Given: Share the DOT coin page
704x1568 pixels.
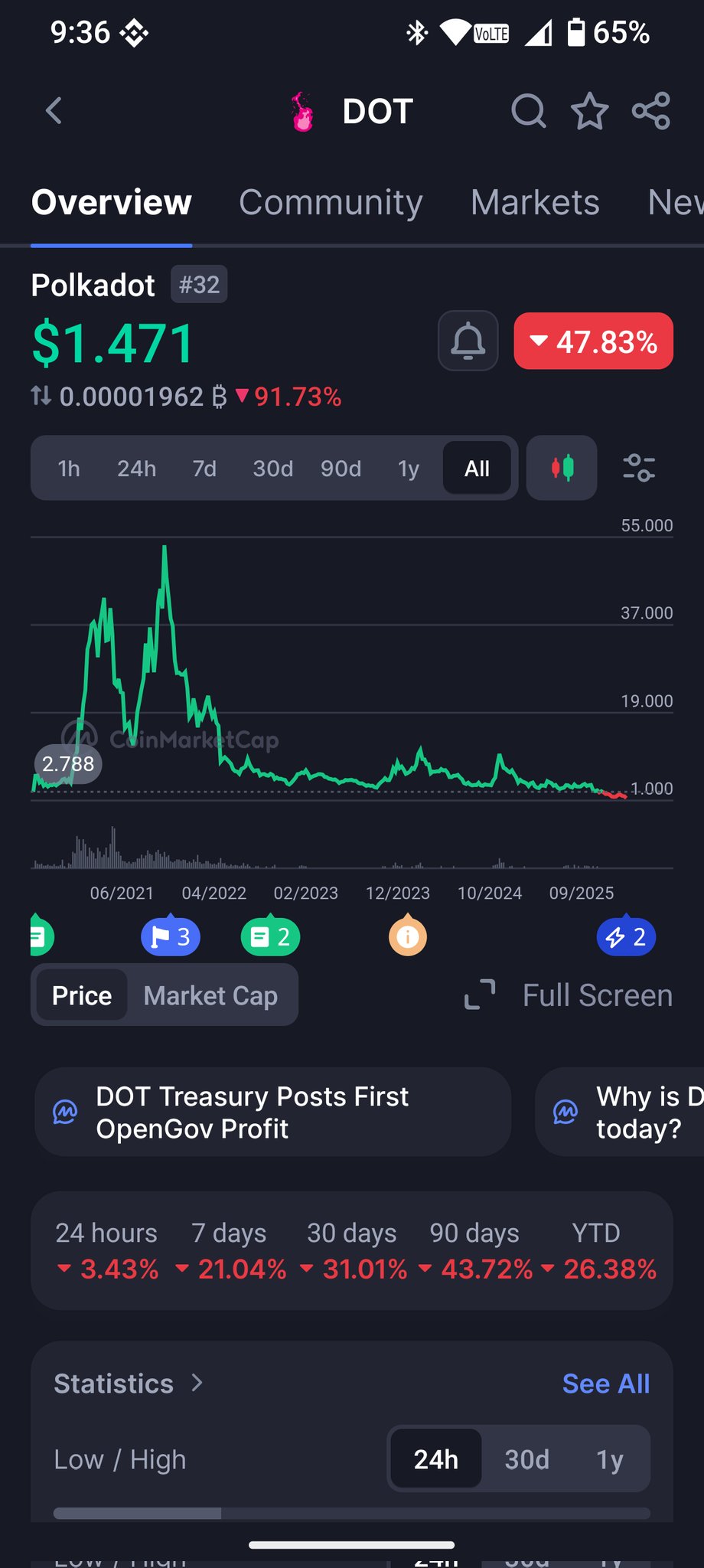Looking at the screenshot, I should [651, 111].
